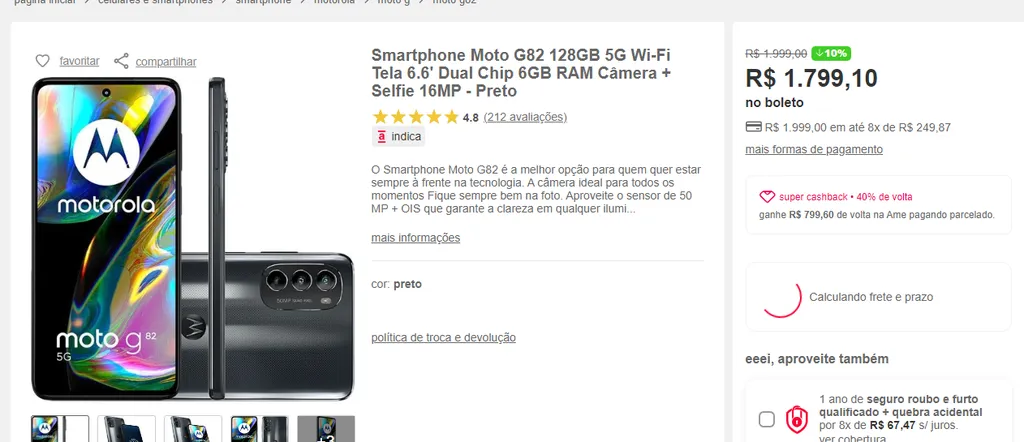The width and height of the screenshot is (1024, 442).
Task: Select the third product thumbnail
Action: [x=192, y=429]
